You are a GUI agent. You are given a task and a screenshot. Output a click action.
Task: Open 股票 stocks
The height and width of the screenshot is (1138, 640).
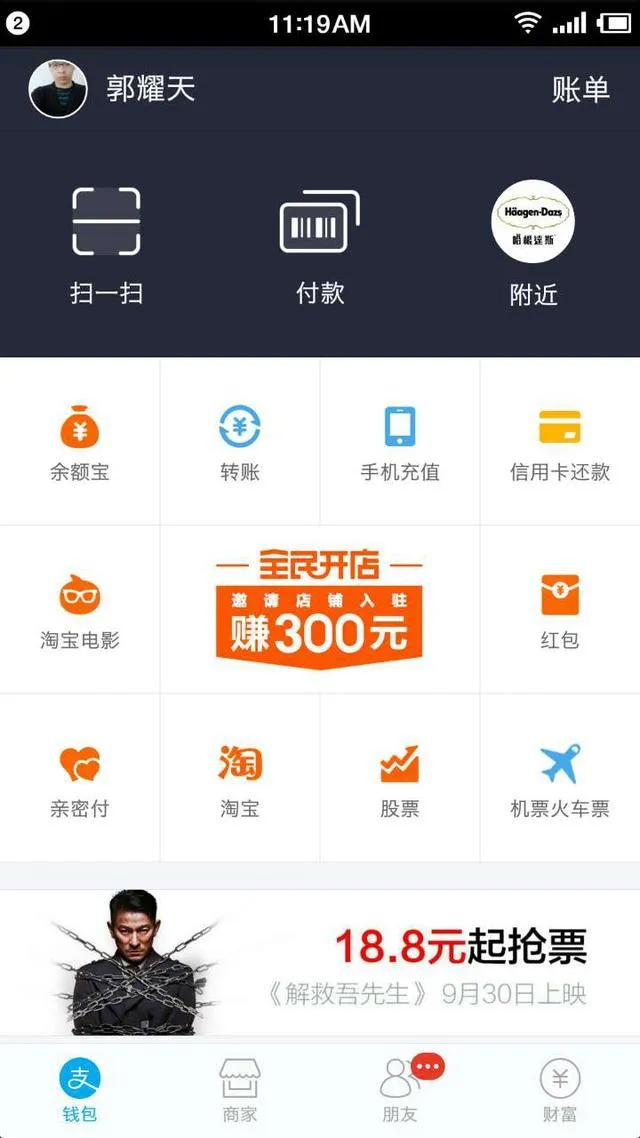point(400,778)
